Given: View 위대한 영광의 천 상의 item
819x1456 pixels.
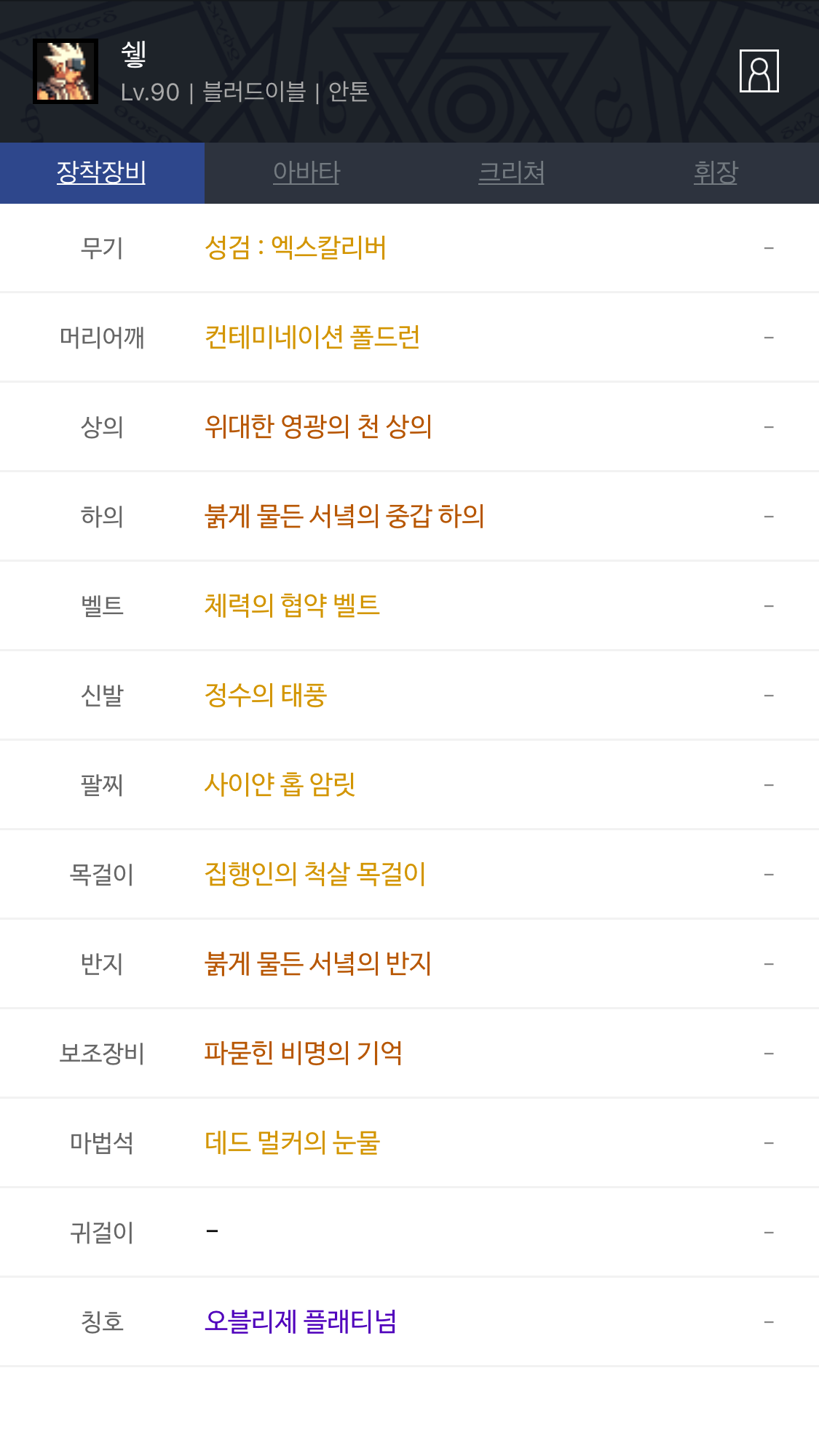Looking at the screenshot, I should [x=318, y=426].
